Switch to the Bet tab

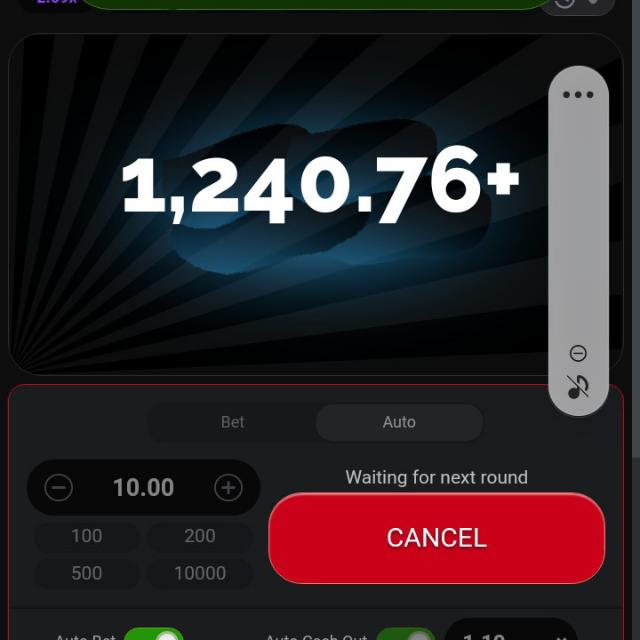tap(232, 422)
